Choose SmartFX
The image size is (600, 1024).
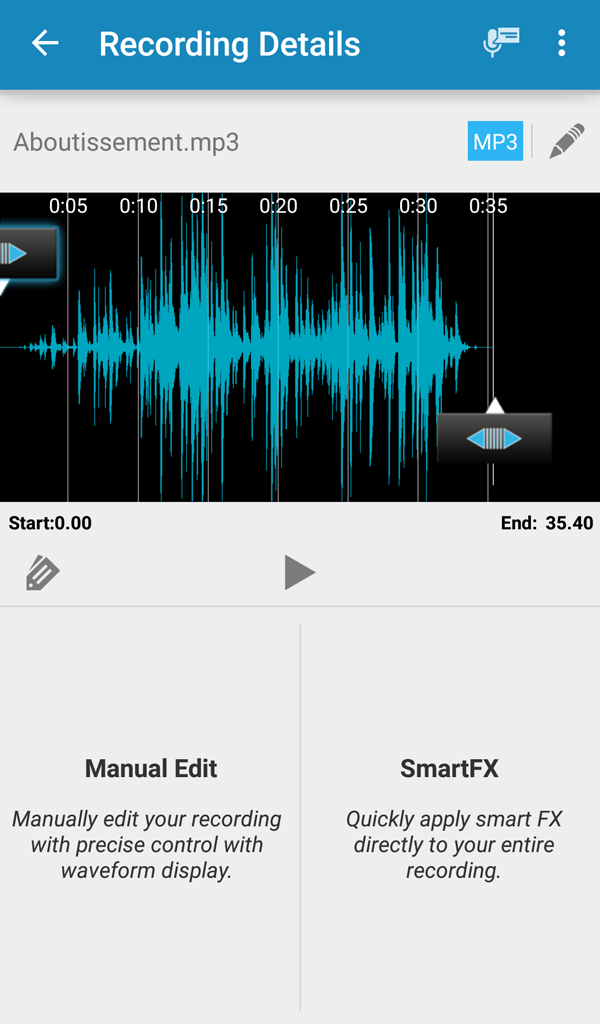[x=450, y=816]
